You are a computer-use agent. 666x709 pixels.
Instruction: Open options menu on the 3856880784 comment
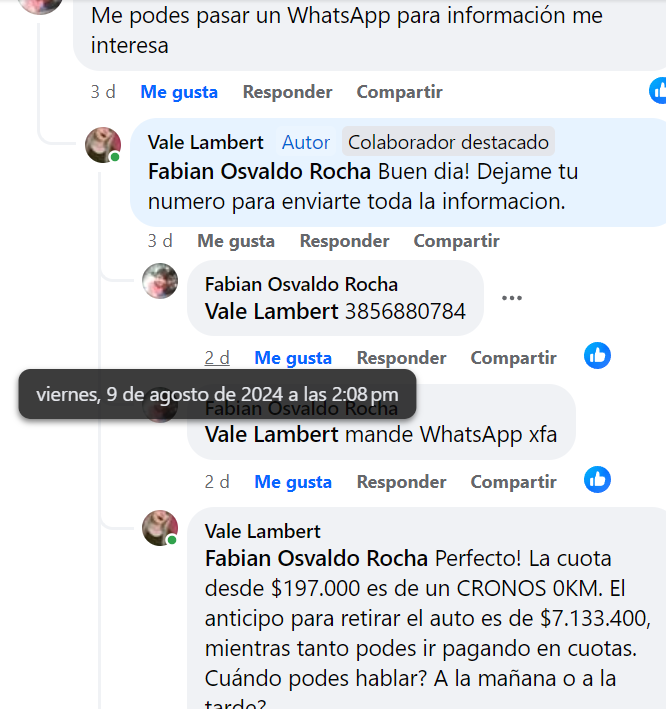(x=512, y=298)
